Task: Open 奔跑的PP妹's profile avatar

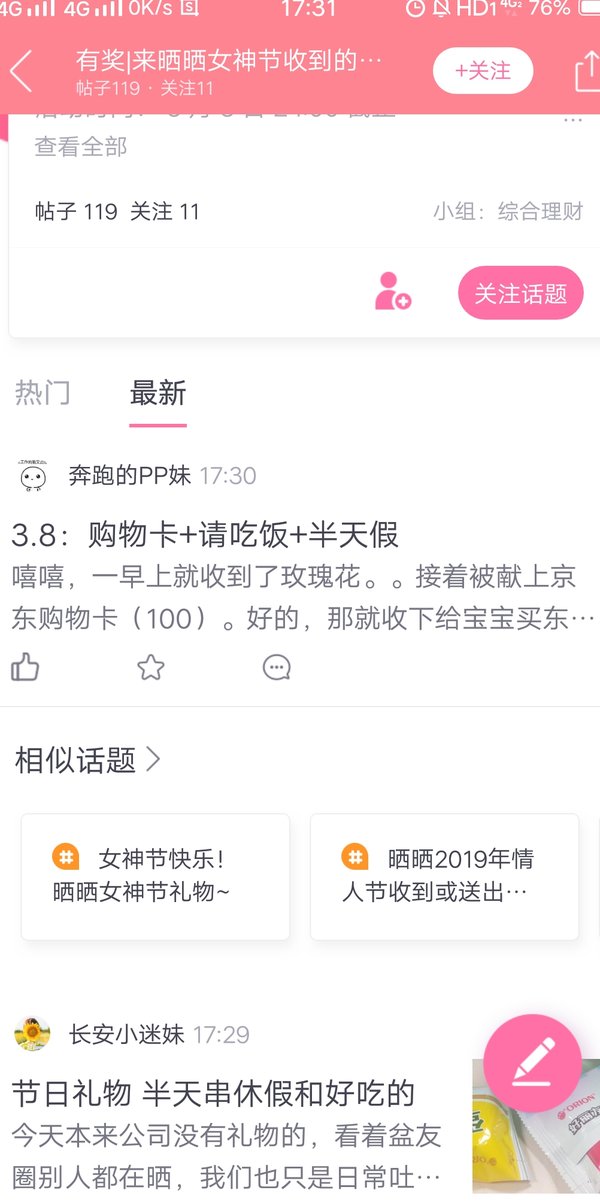Action: [33, 476]
